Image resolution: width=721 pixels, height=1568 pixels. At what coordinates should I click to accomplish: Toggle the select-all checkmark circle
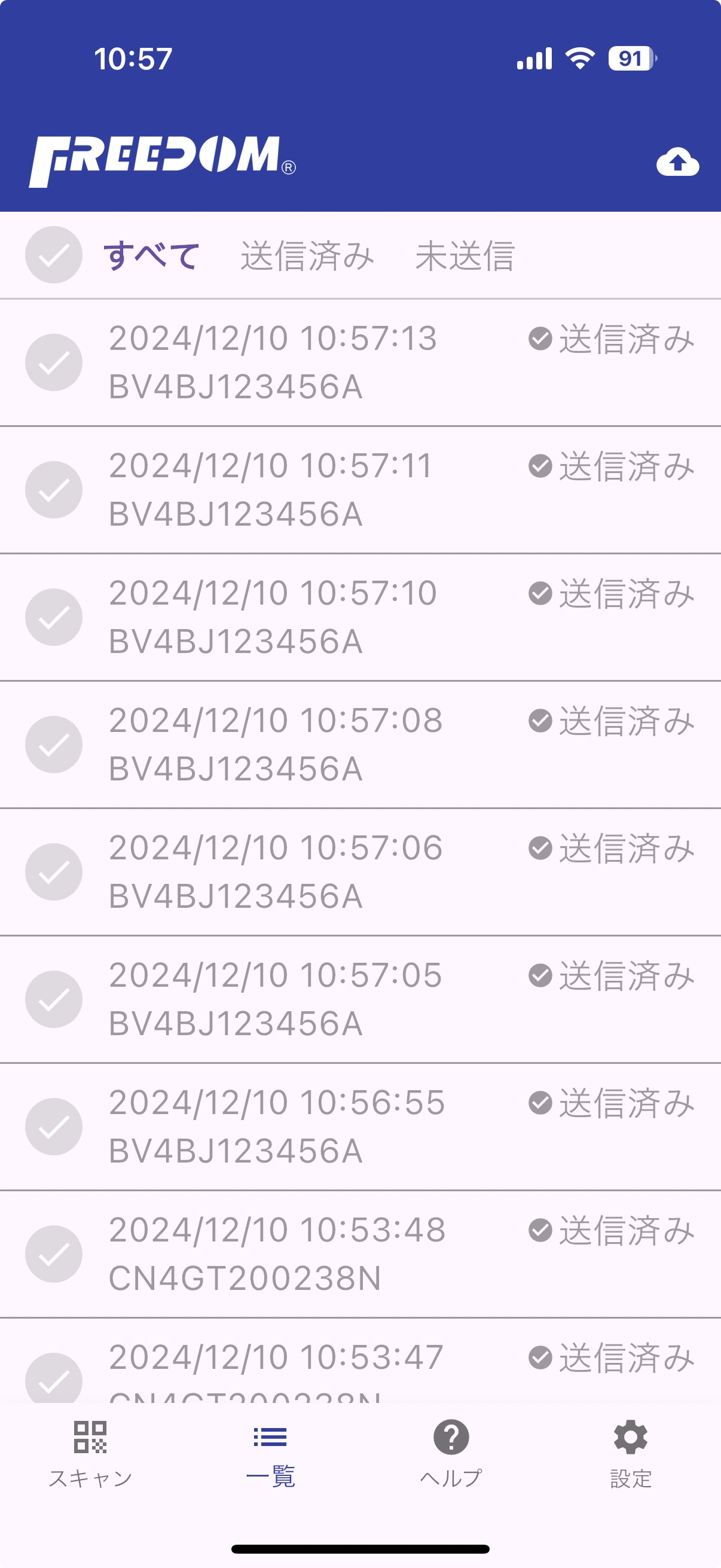(54, 255)
